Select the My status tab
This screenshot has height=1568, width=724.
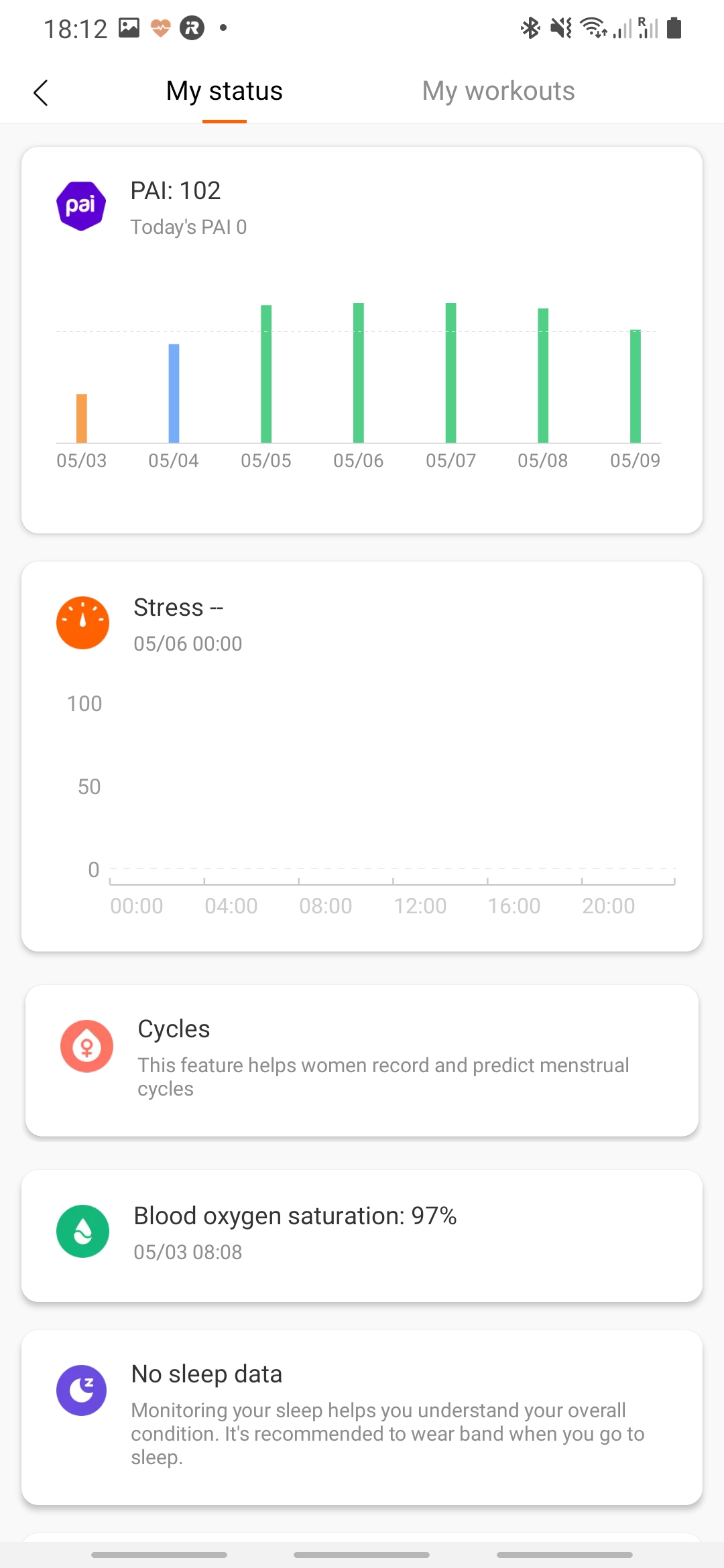(225, 91)
